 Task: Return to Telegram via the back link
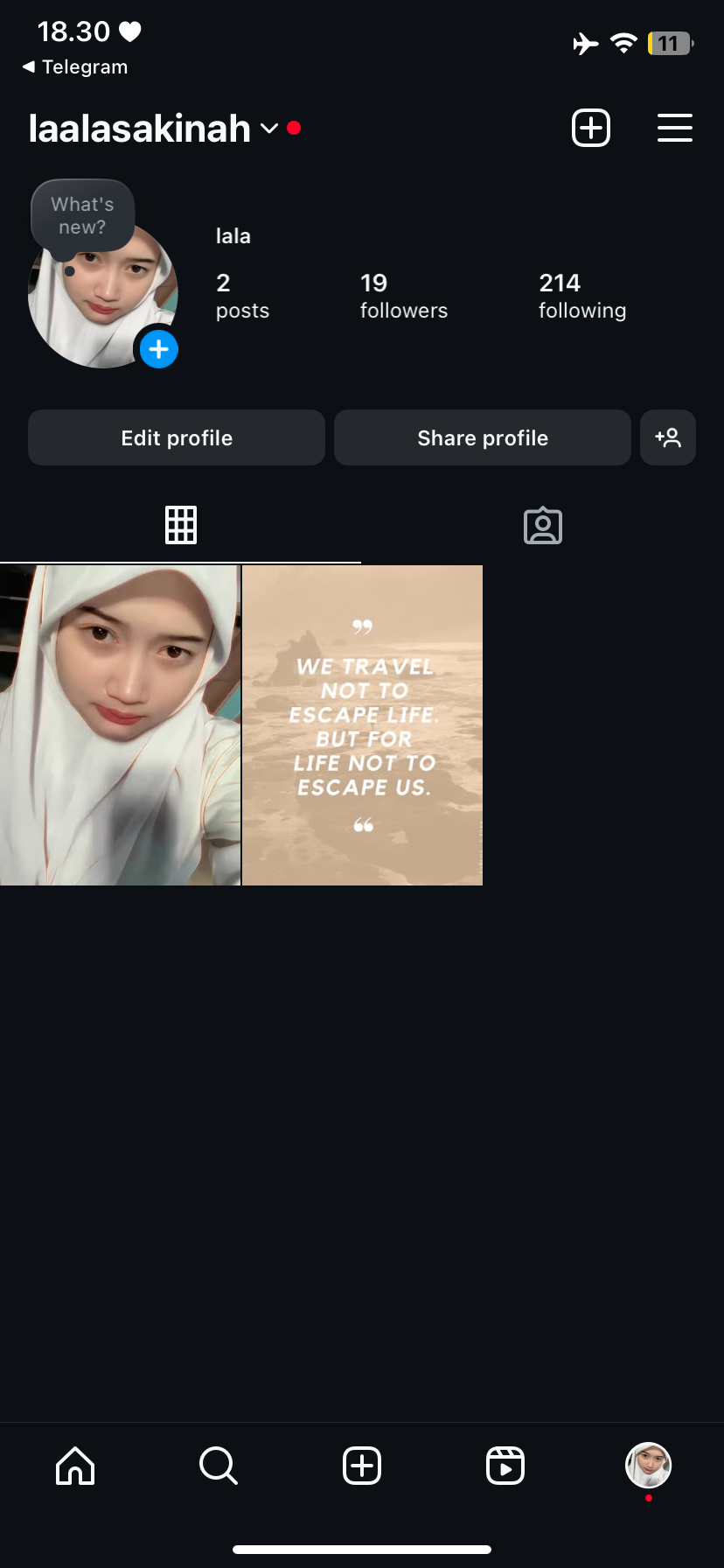(x=75, y=67)
